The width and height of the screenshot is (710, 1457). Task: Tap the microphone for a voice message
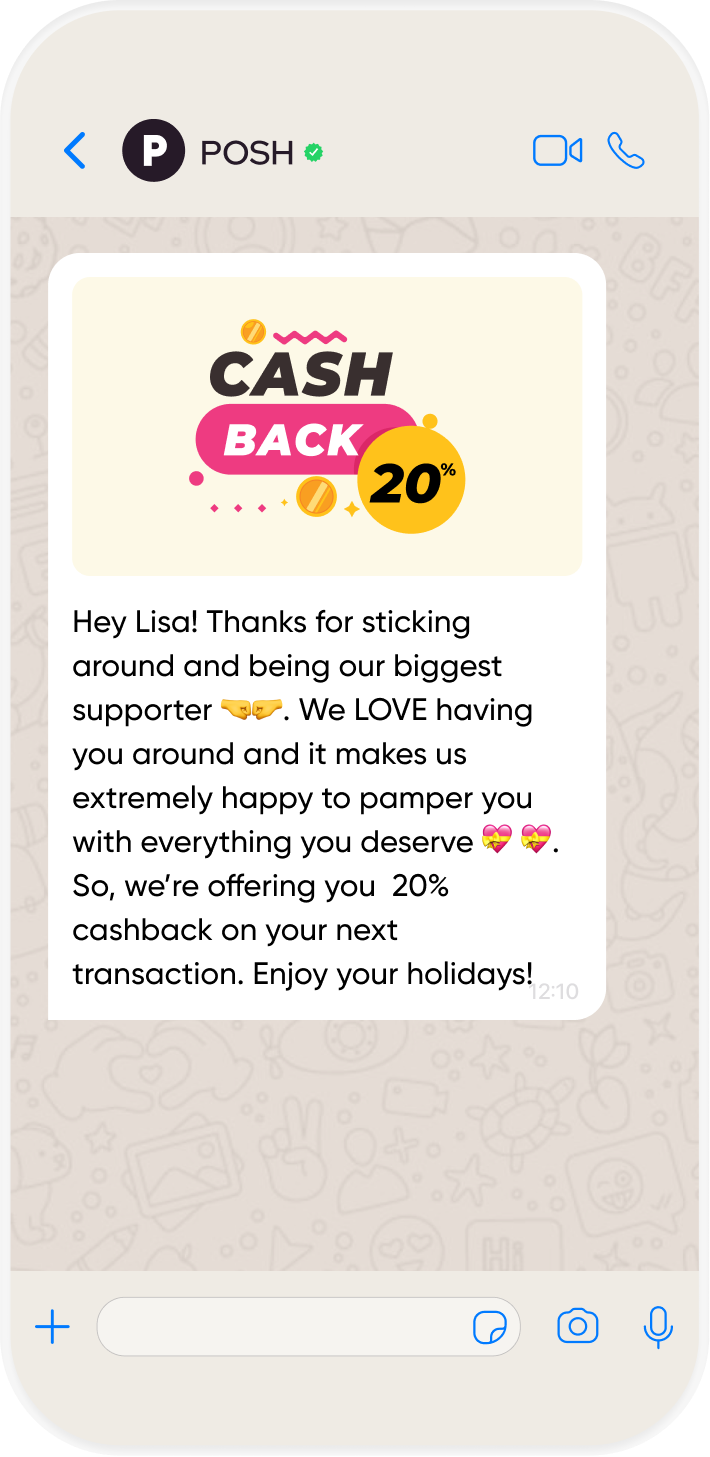click(657, 1327)
